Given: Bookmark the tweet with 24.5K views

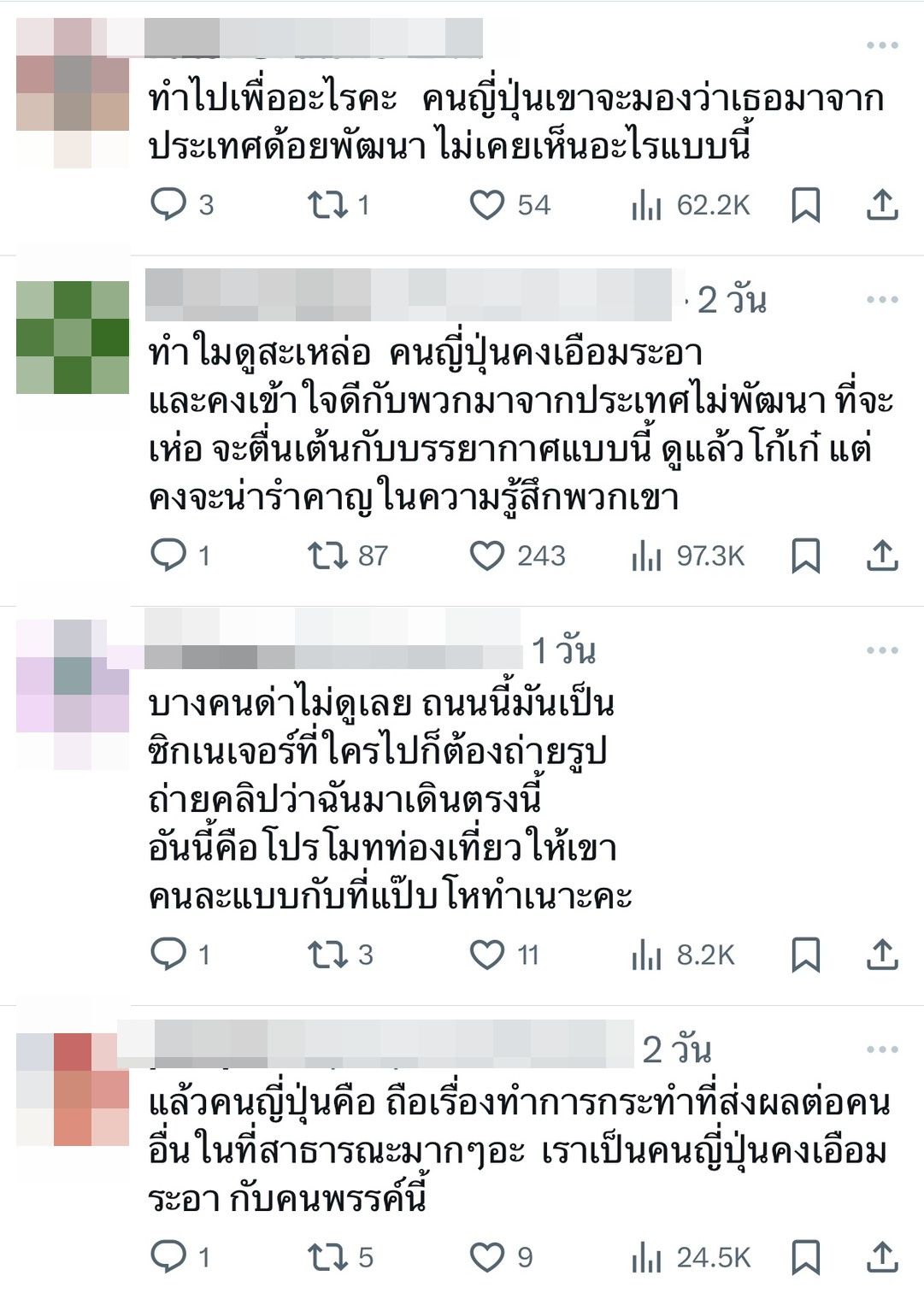Looking at the screenshot, I should click(x=805, y=1258).
